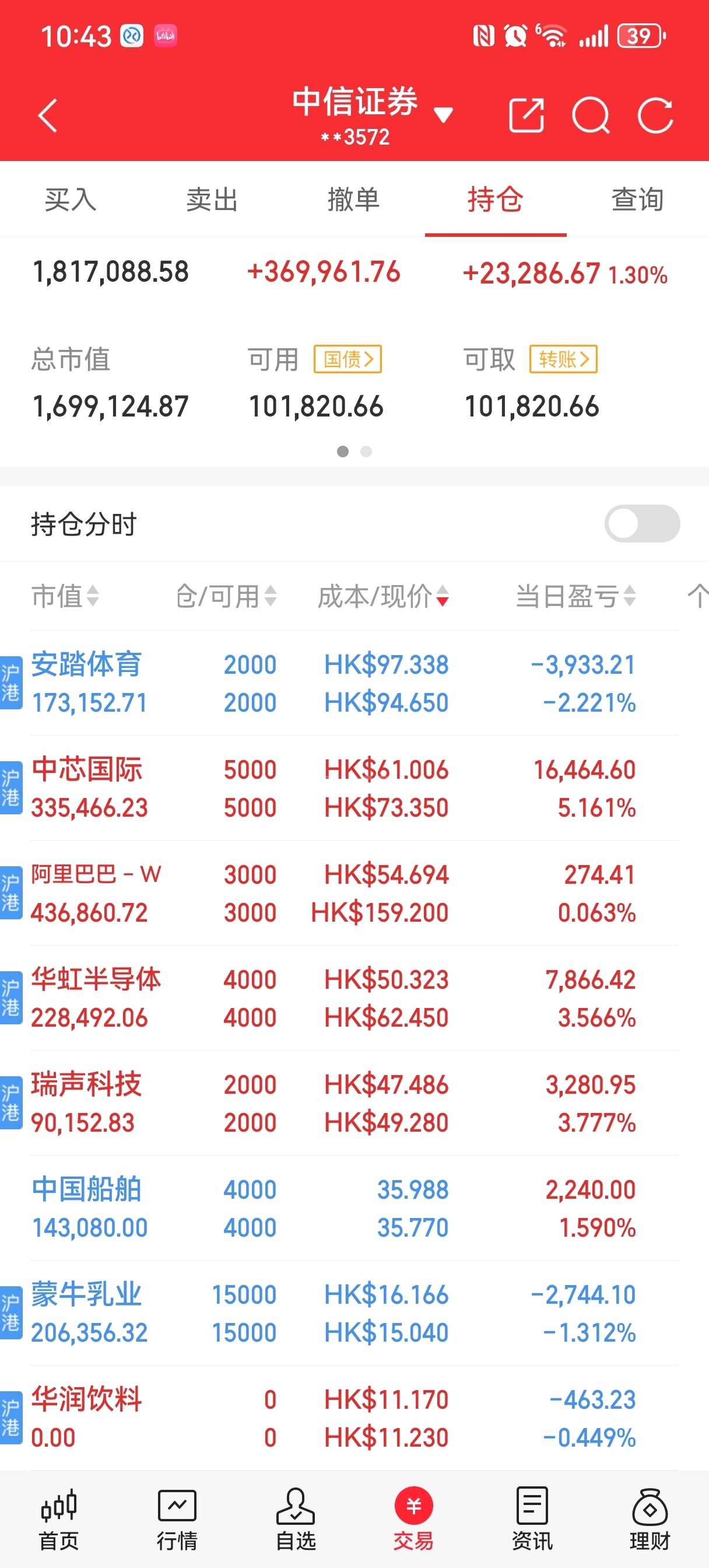Sort holdings by 市值
The height and width of the screenshot is (1568, 709).
point(65,596)
